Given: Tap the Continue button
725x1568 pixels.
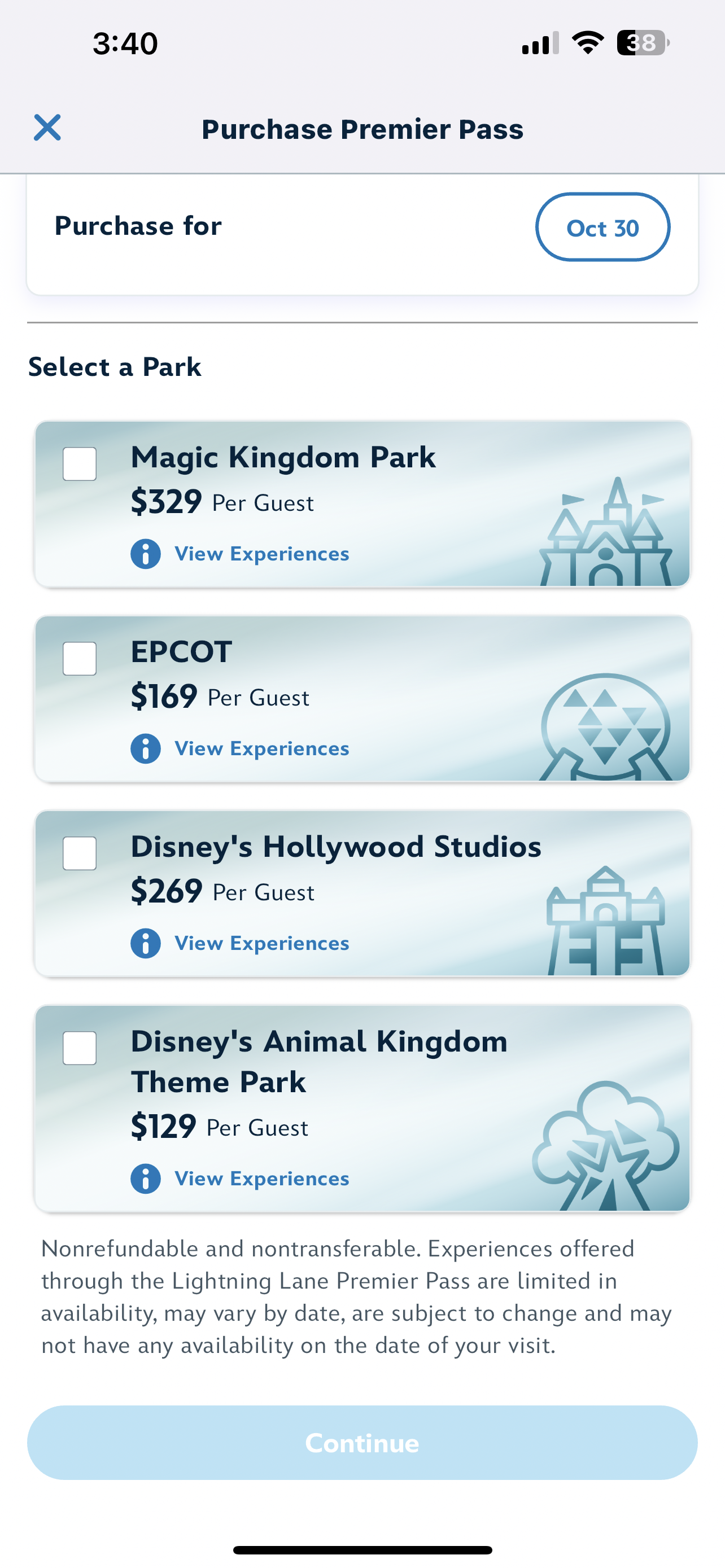Looking at the screenshot, I should click(x=362, y=1443).
